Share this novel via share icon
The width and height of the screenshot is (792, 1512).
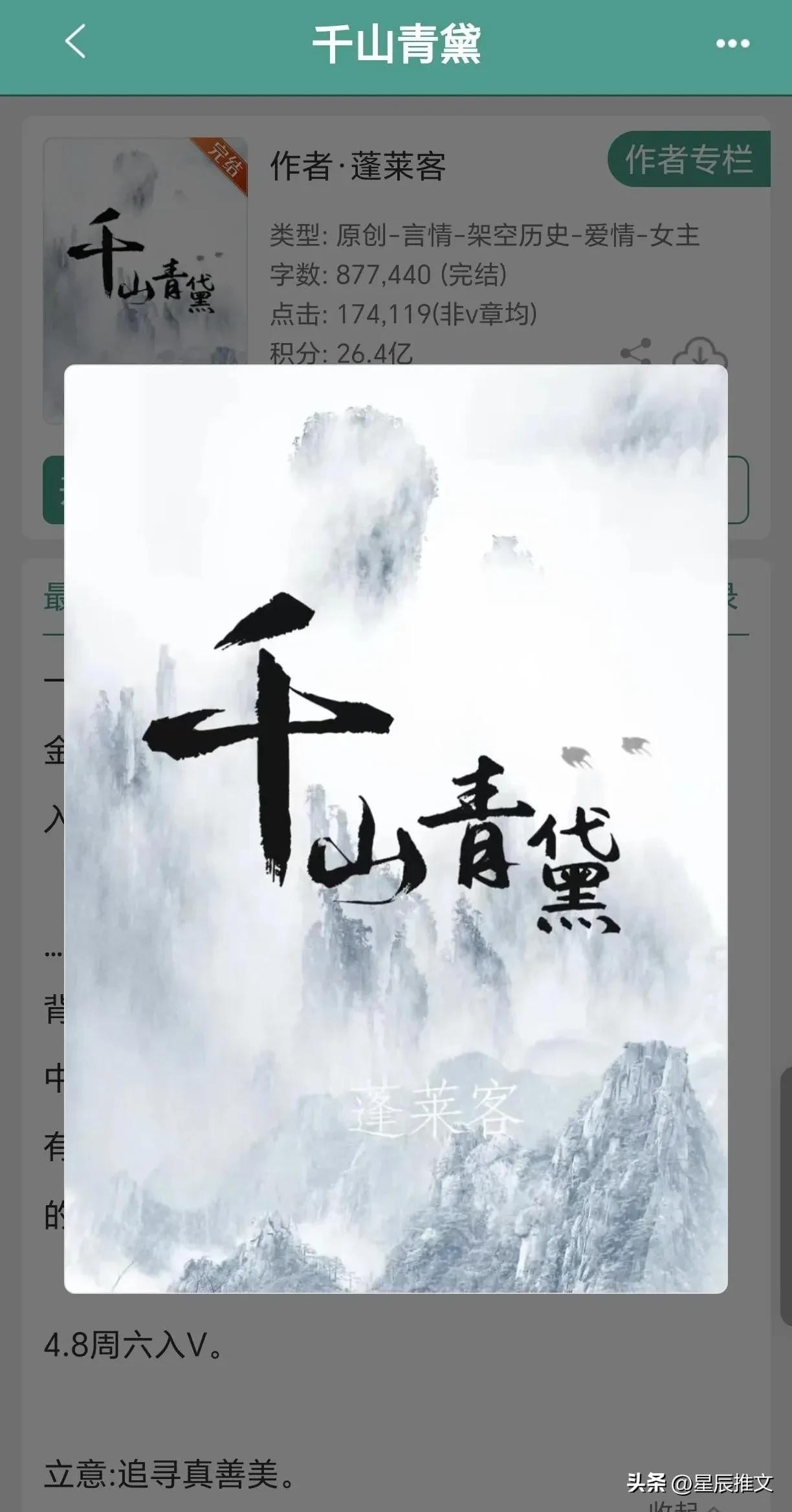pos(636,353)
